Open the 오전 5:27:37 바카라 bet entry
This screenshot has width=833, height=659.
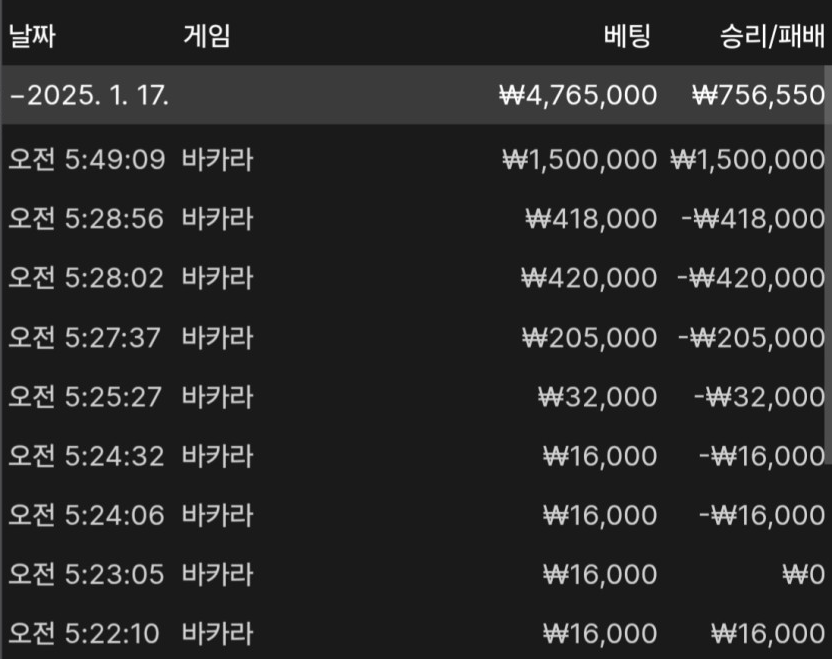pos(416,338)
